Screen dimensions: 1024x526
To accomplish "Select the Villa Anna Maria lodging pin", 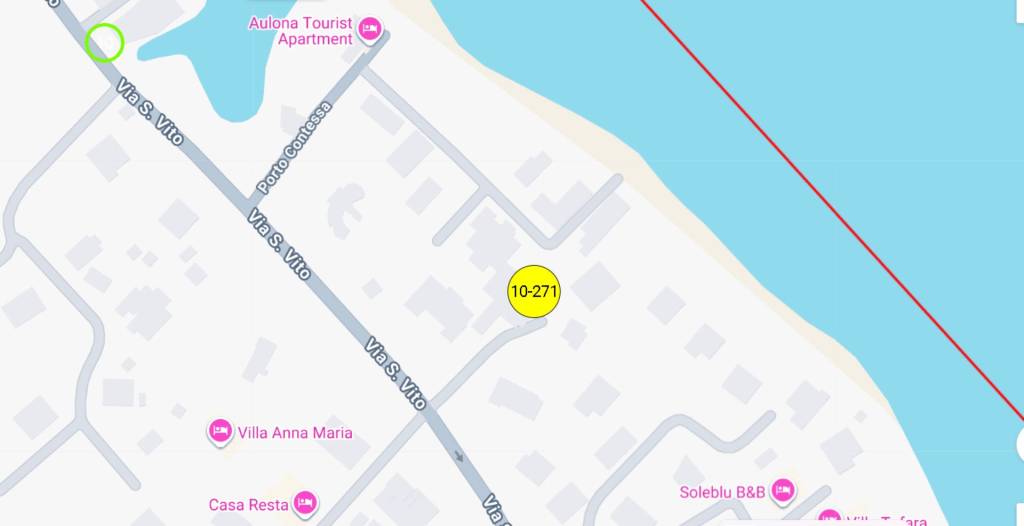I will click(x=220, y=432).
